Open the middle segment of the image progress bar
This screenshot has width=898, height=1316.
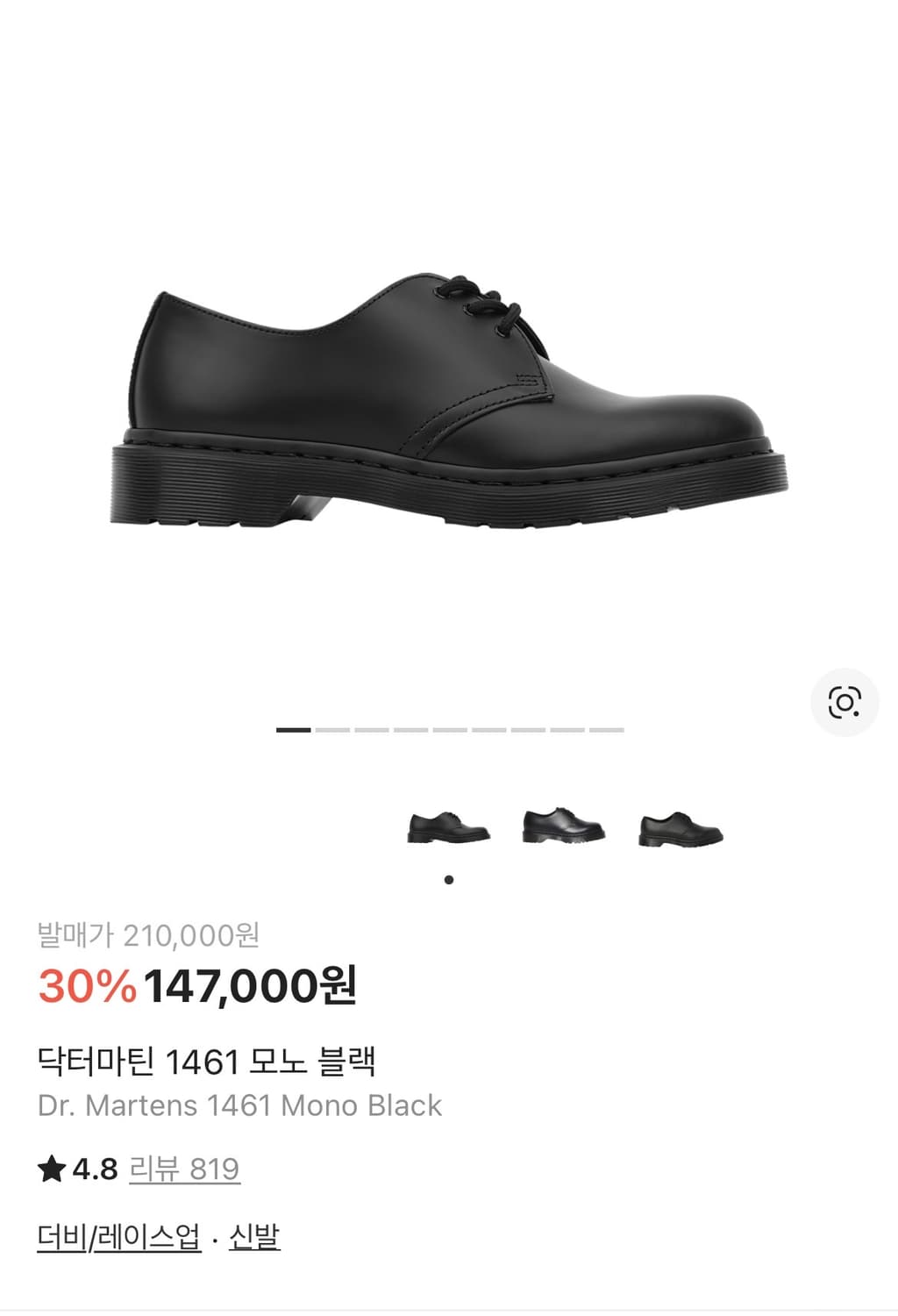(449, 730)
